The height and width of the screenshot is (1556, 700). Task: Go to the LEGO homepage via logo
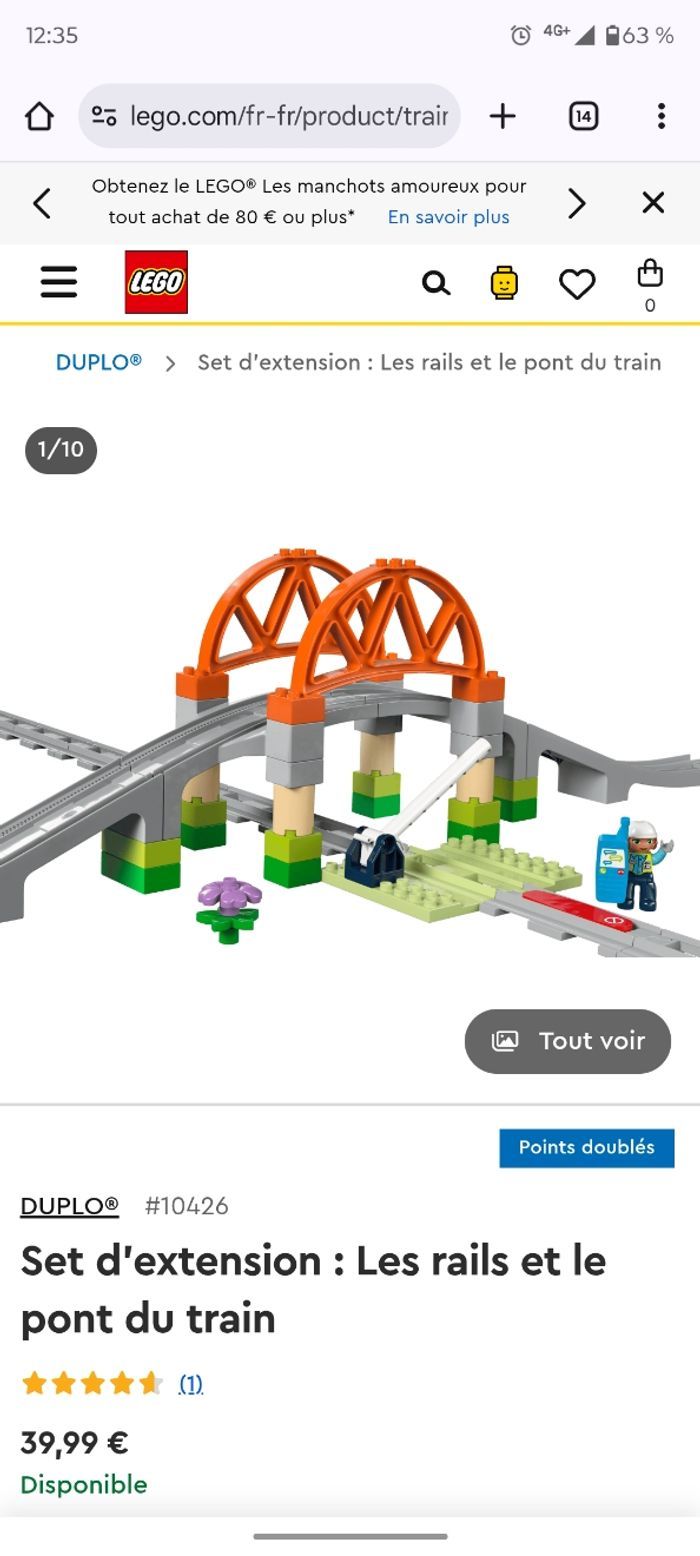coord(156,282)
